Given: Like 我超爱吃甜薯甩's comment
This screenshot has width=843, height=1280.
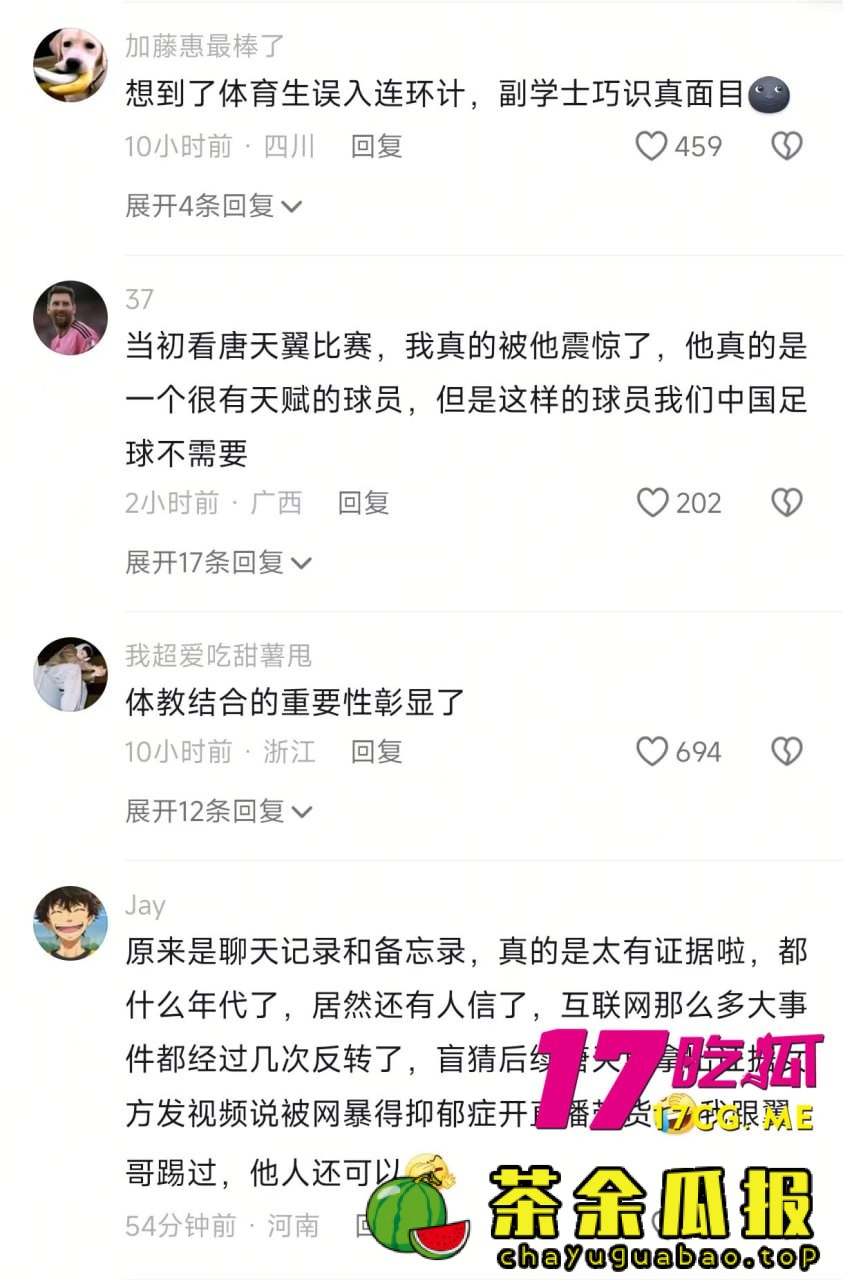Looking at the screenshot, I should click(652, 751).
